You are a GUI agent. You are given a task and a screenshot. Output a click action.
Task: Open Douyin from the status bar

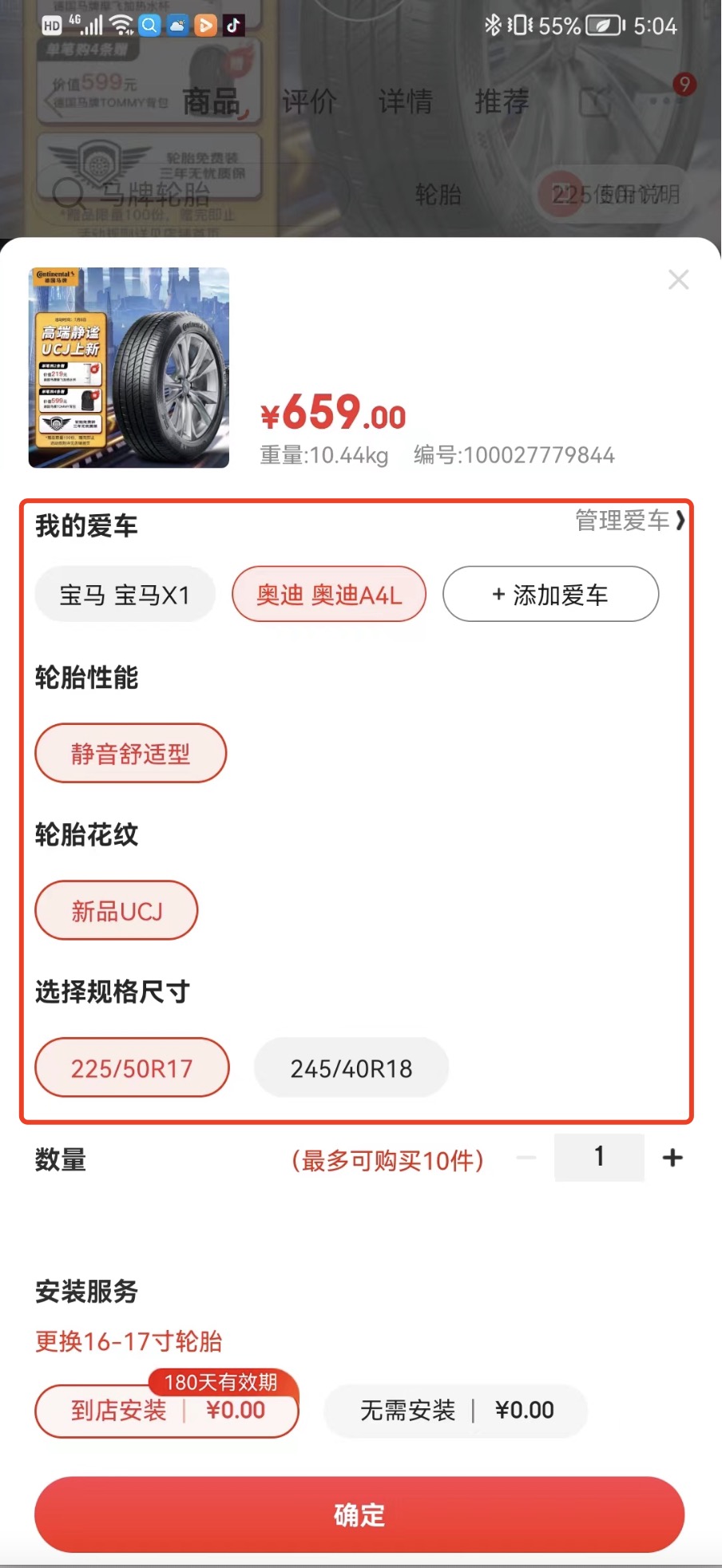pyautogui.click(x=232, y=26)
